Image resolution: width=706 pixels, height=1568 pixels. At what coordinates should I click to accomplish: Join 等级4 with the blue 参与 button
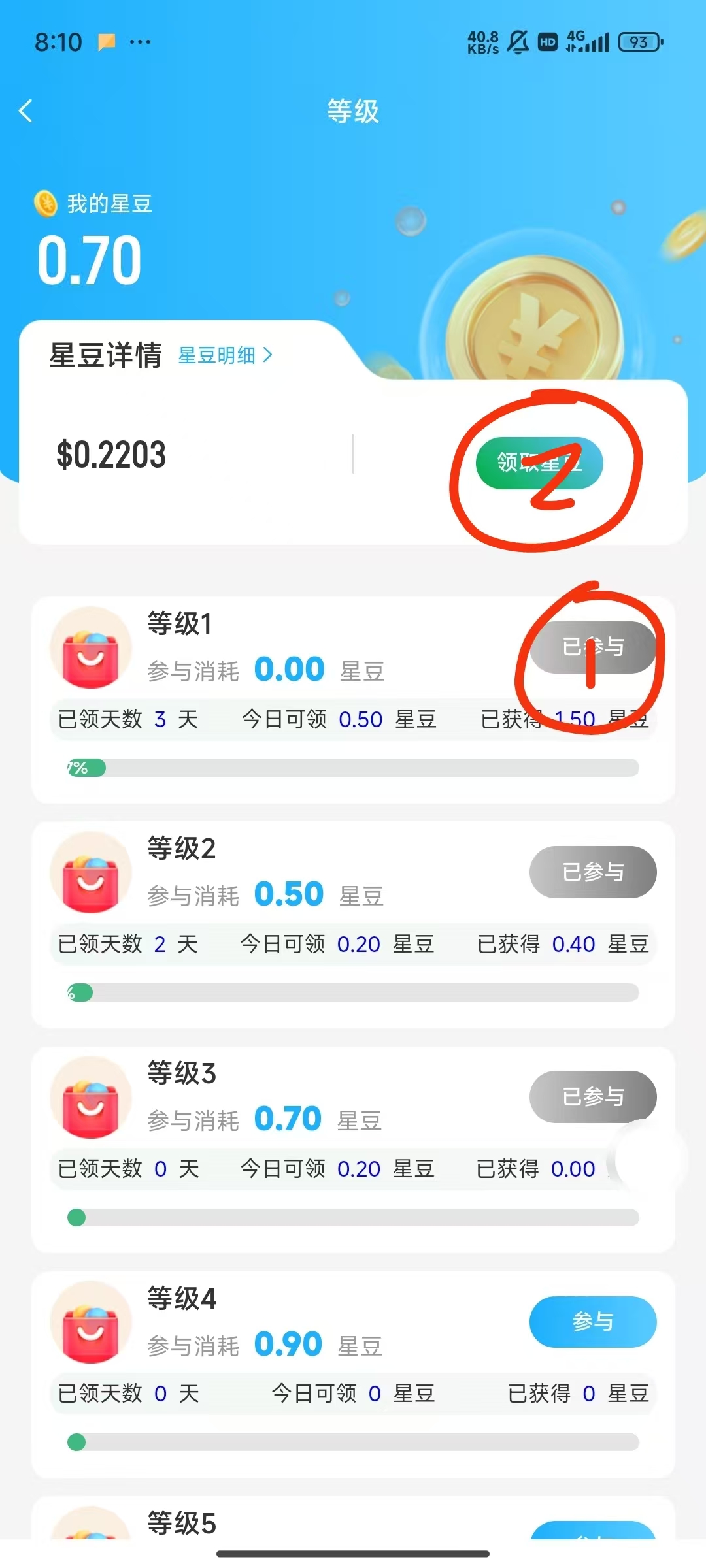(593, 1322)
